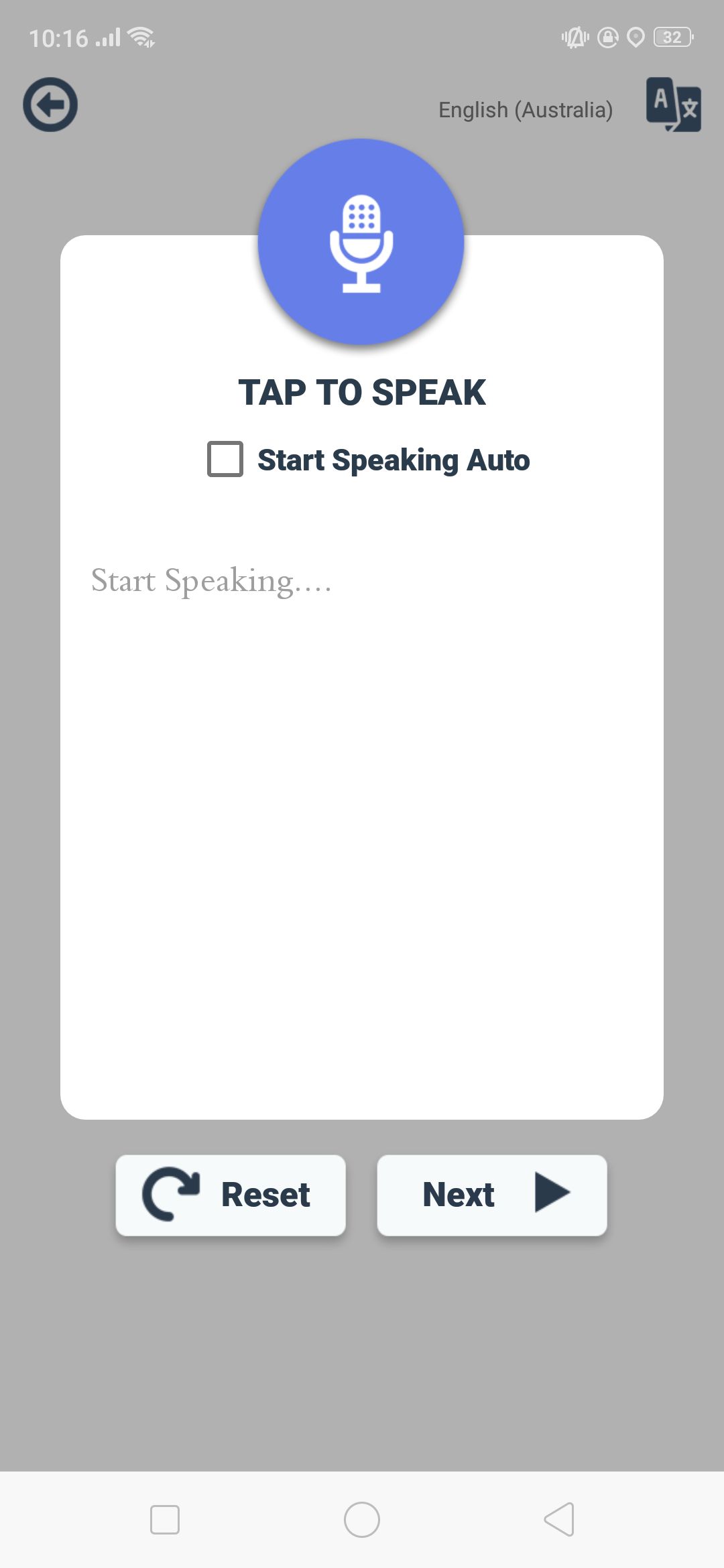The image size is (724, 1568).
Task: Open the system recent apps view
Action: click(x=165, y=1520)
